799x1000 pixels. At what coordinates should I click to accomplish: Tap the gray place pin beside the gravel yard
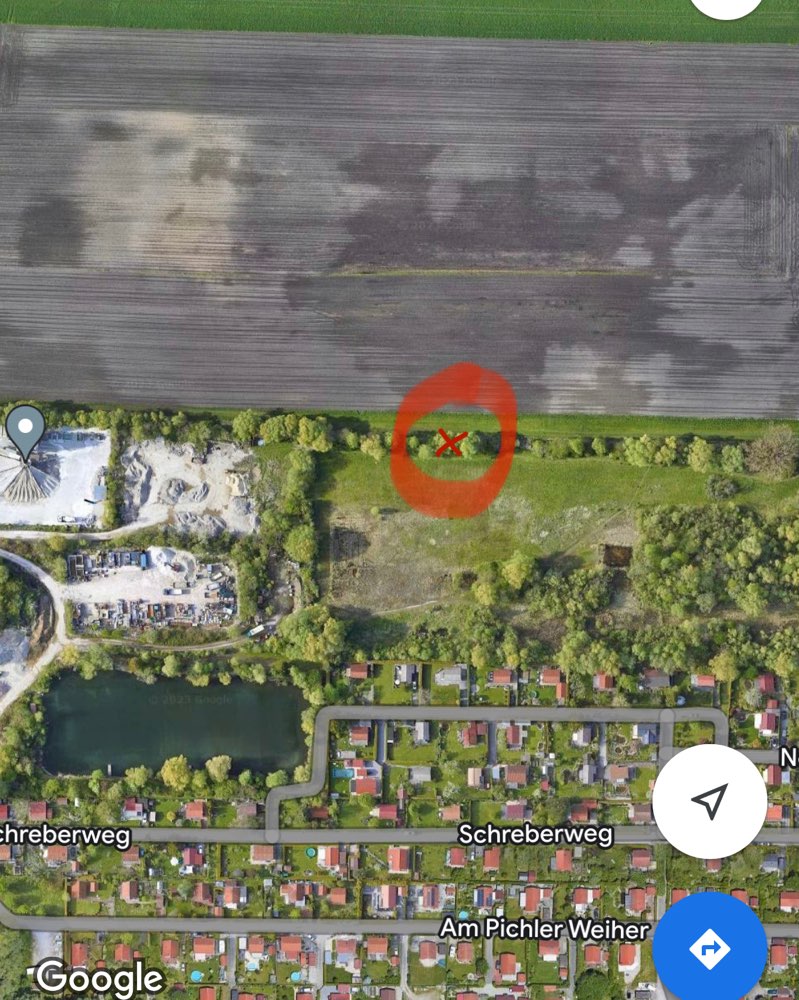coord(25,430)
